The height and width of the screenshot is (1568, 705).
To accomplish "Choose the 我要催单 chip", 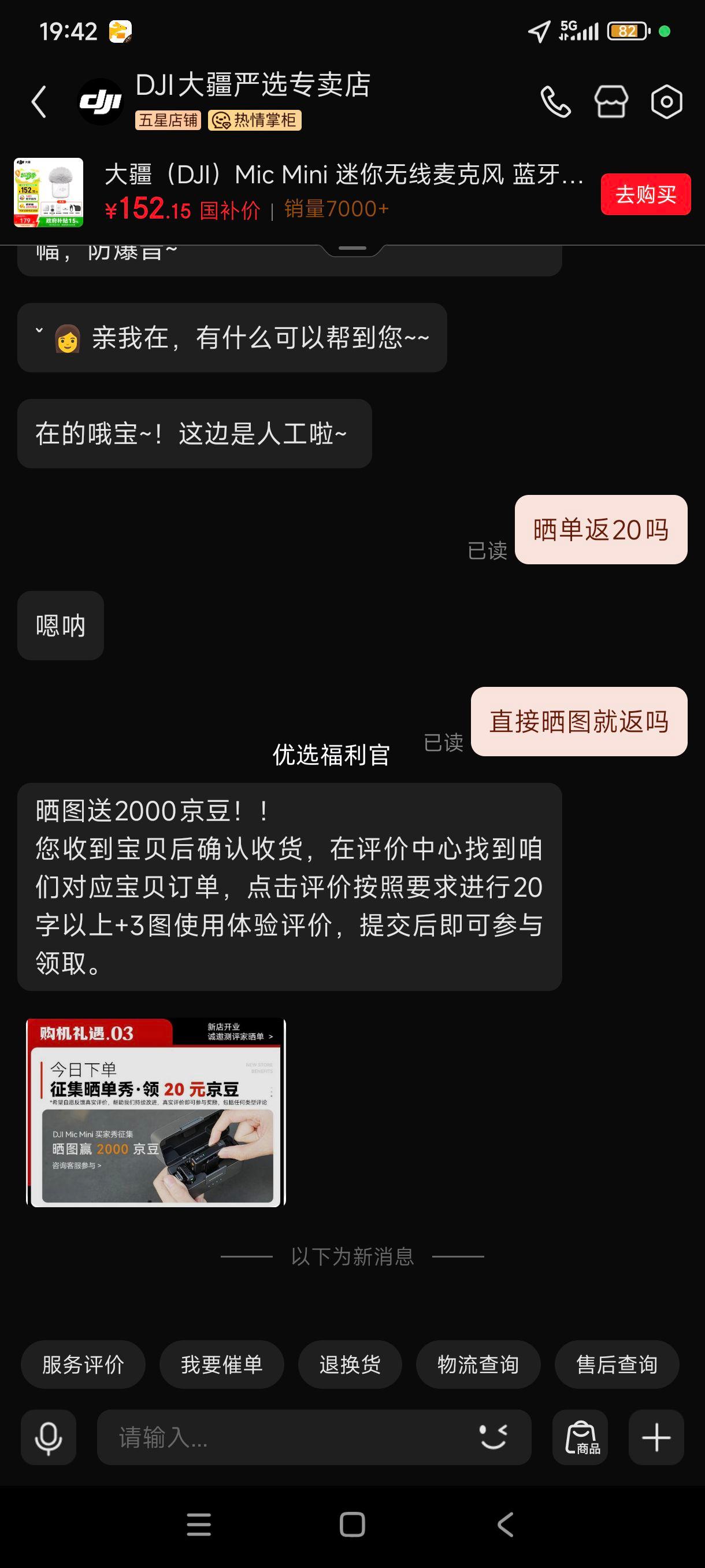I will pyautogui.click(x=221, y=1365).
